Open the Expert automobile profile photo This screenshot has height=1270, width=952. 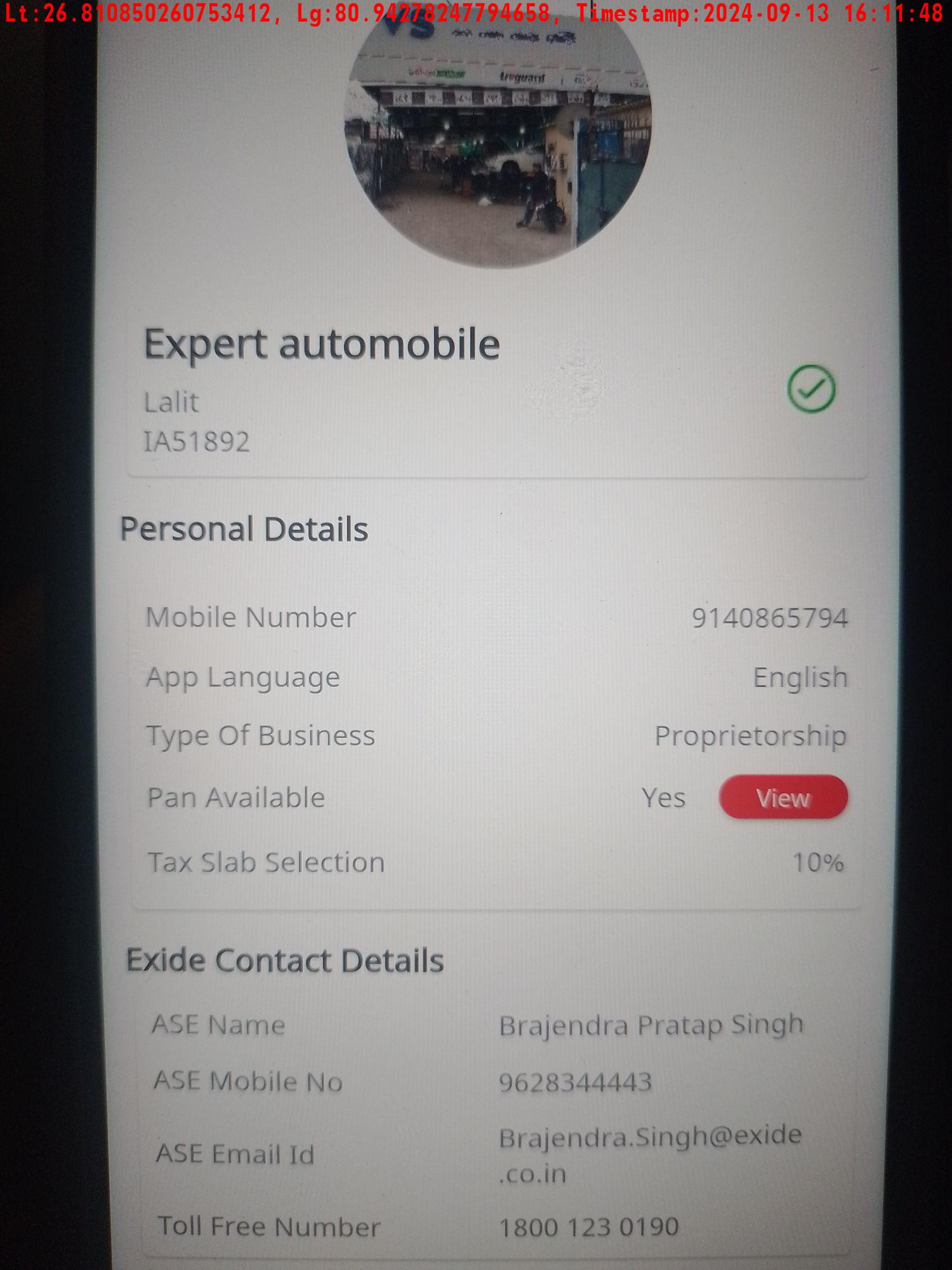point(497,140)
